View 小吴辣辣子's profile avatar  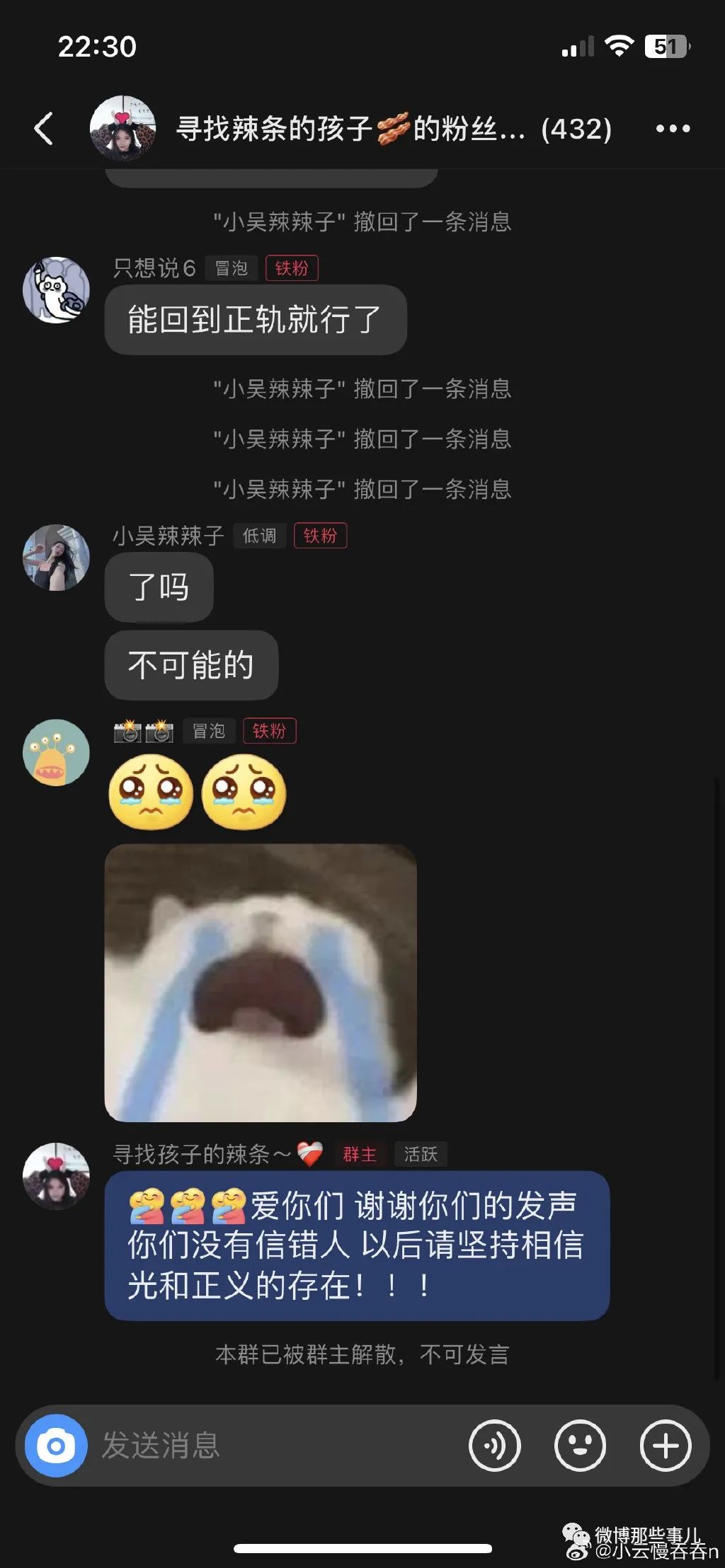pos(56,558)
